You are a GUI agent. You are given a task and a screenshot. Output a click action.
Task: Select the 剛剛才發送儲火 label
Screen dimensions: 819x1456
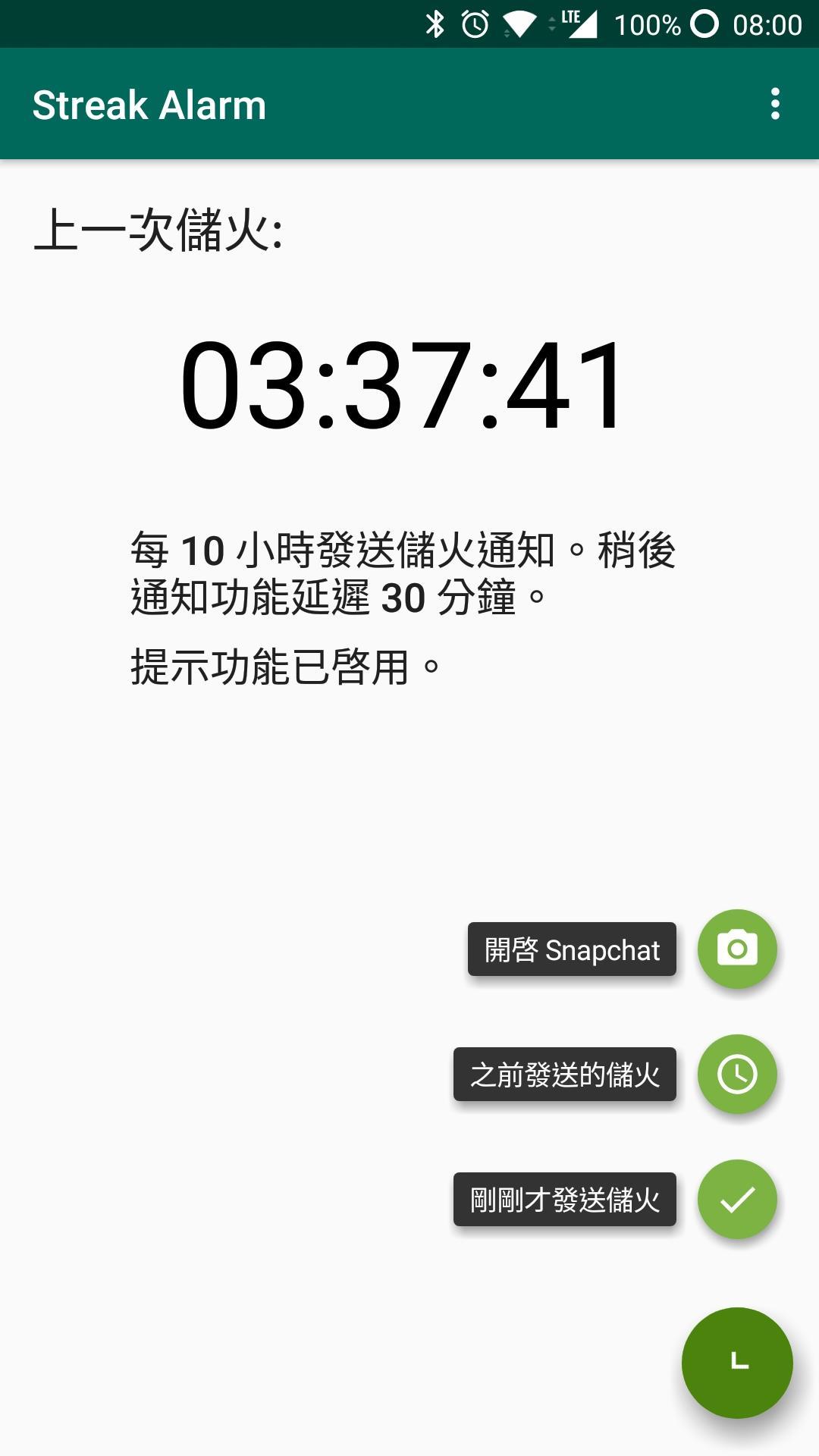tap(565, 1200)
